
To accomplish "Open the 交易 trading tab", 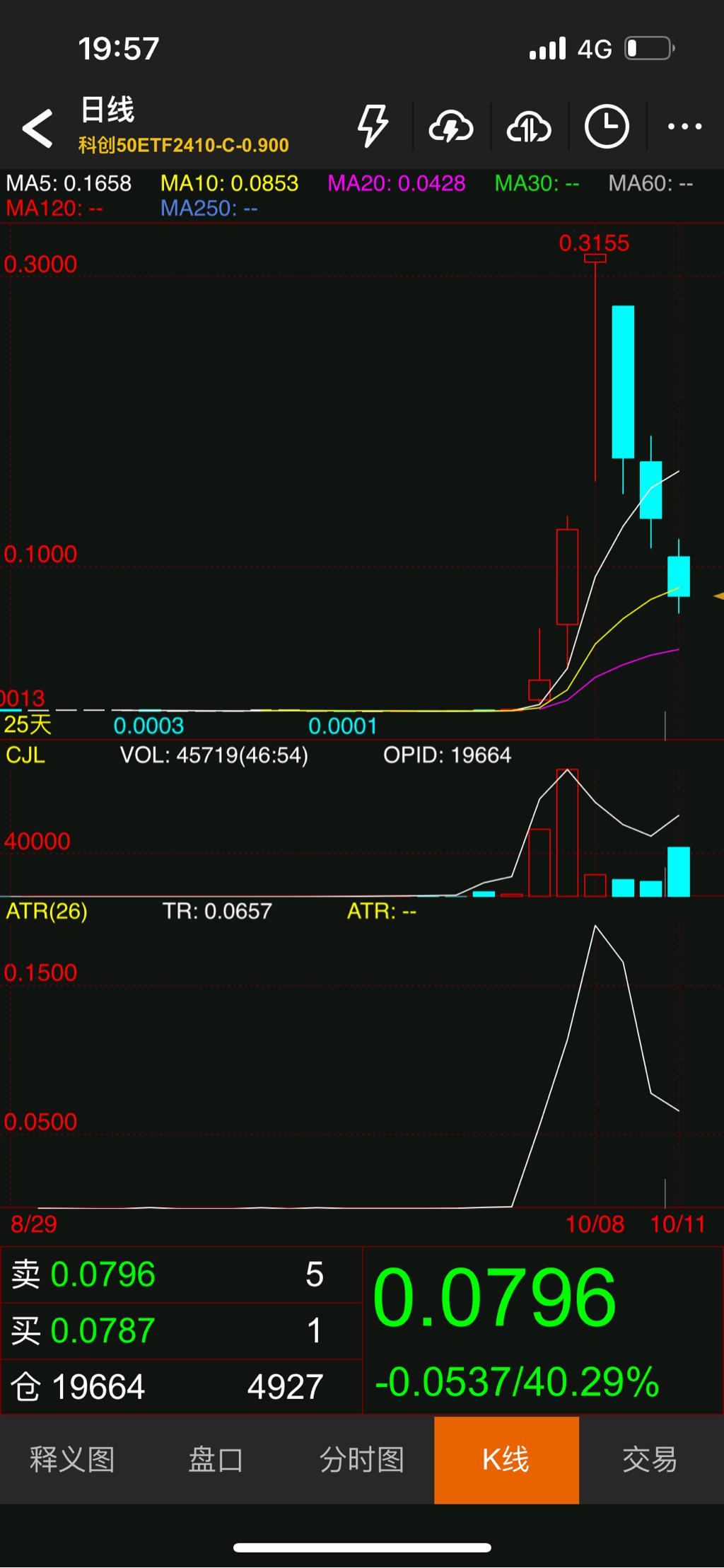I will click(650, 1460).
